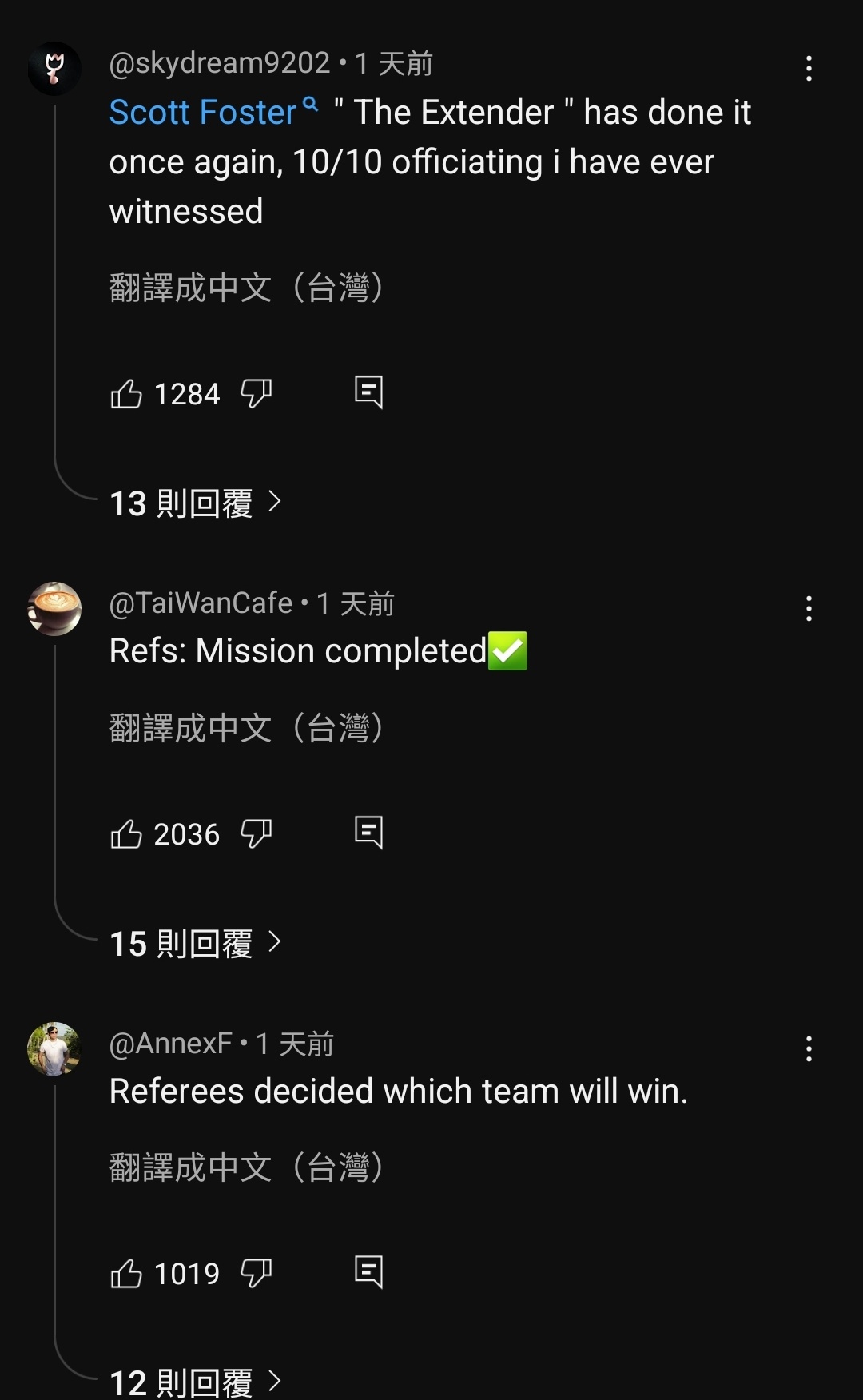Like the comment by @AnnexF
863x1400 pixels.
[x=126, y=1274]
